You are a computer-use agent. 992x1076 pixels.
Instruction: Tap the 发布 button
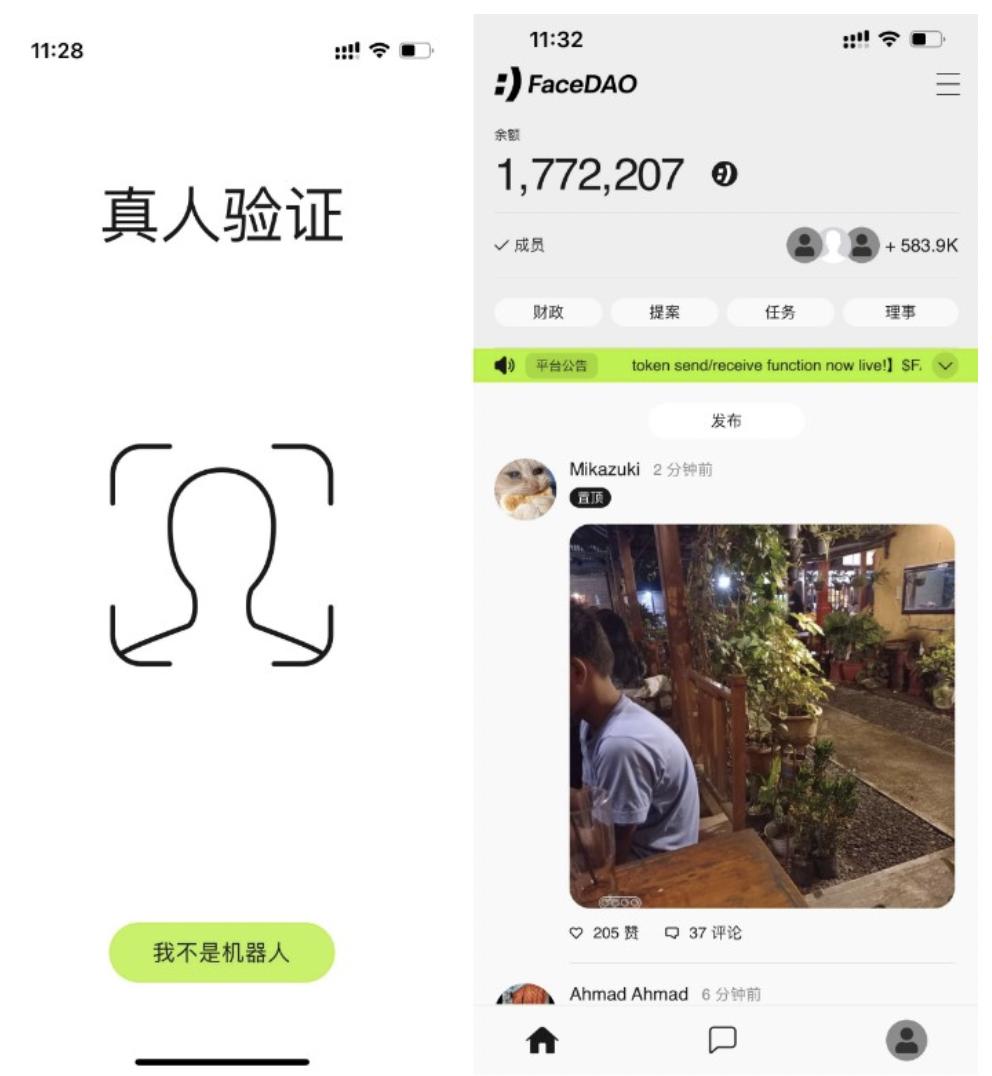pos(726,421)
